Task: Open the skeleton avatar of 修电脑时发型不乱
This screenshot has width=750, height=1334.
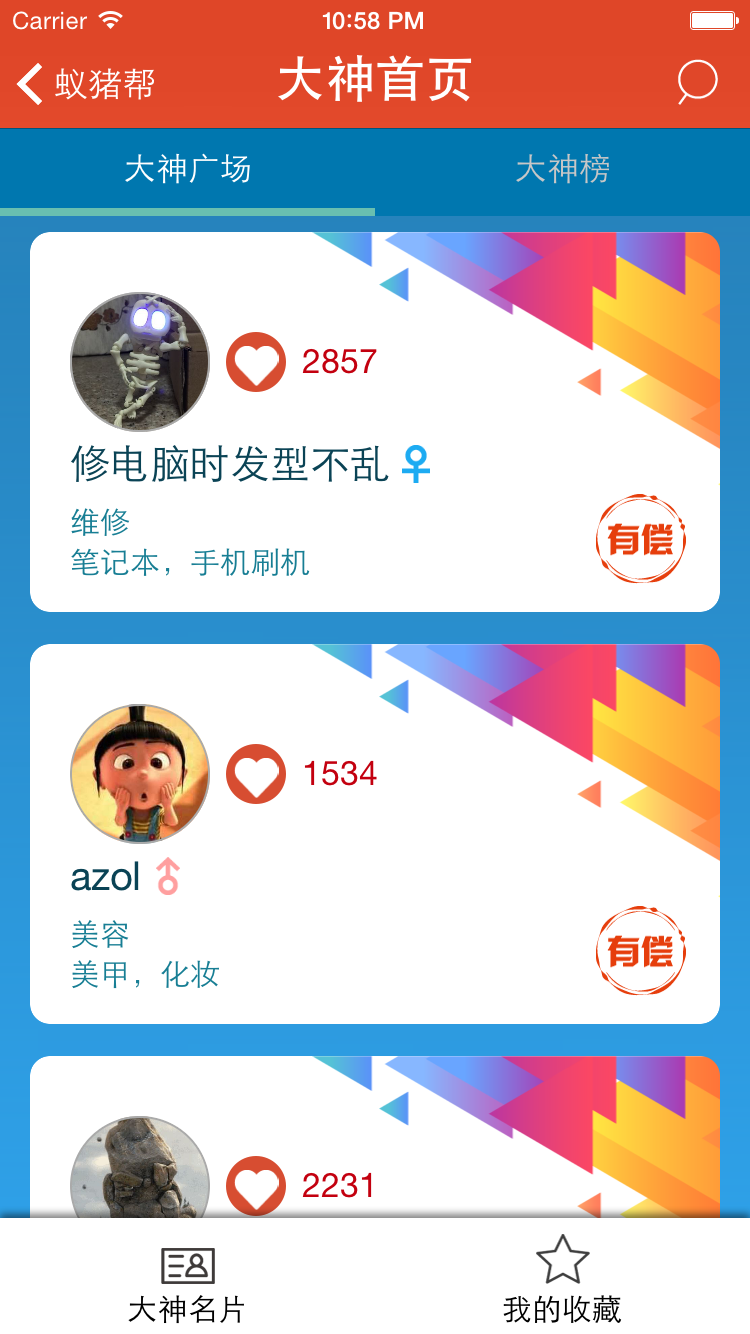Action: 140,360
